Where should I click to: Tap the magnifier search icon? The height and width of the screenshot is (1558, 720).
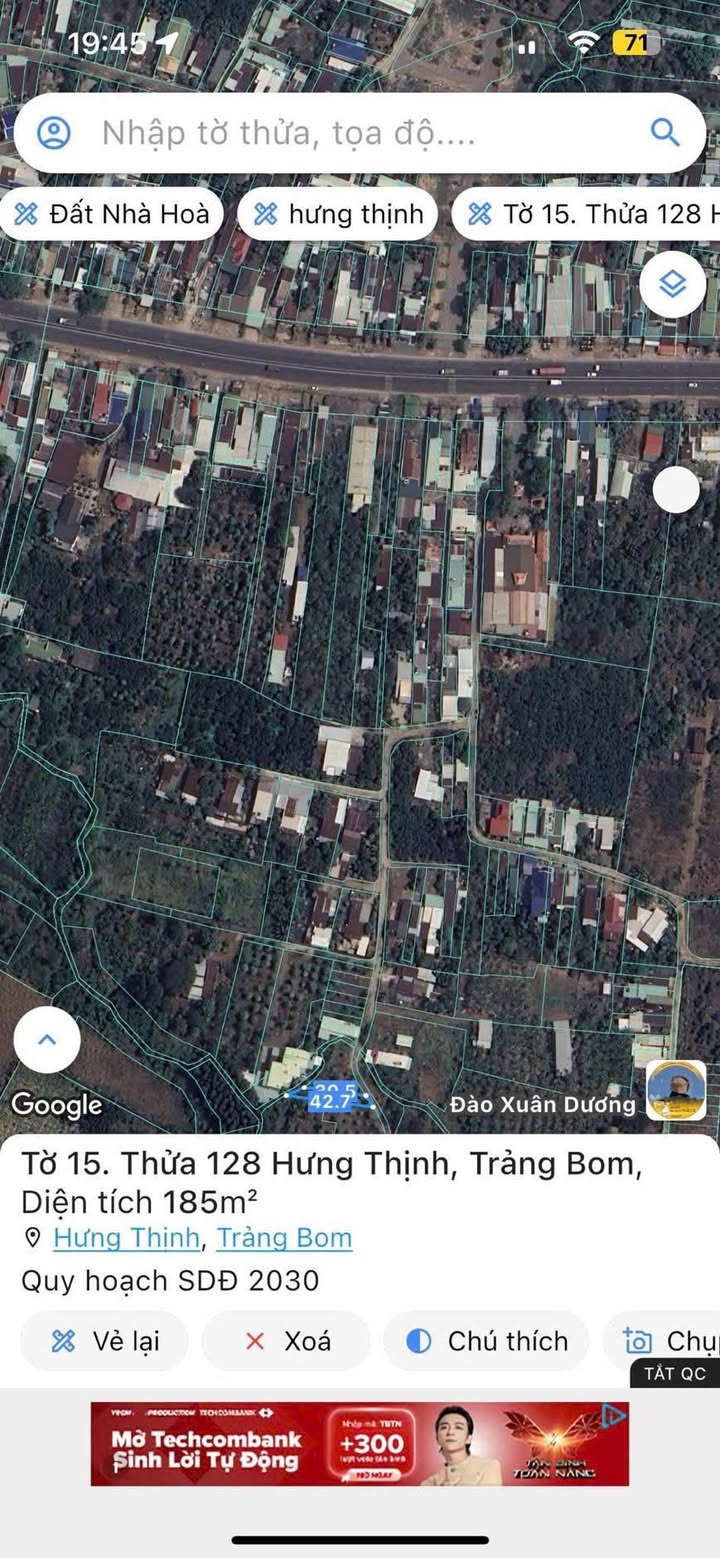click(665, 132)
